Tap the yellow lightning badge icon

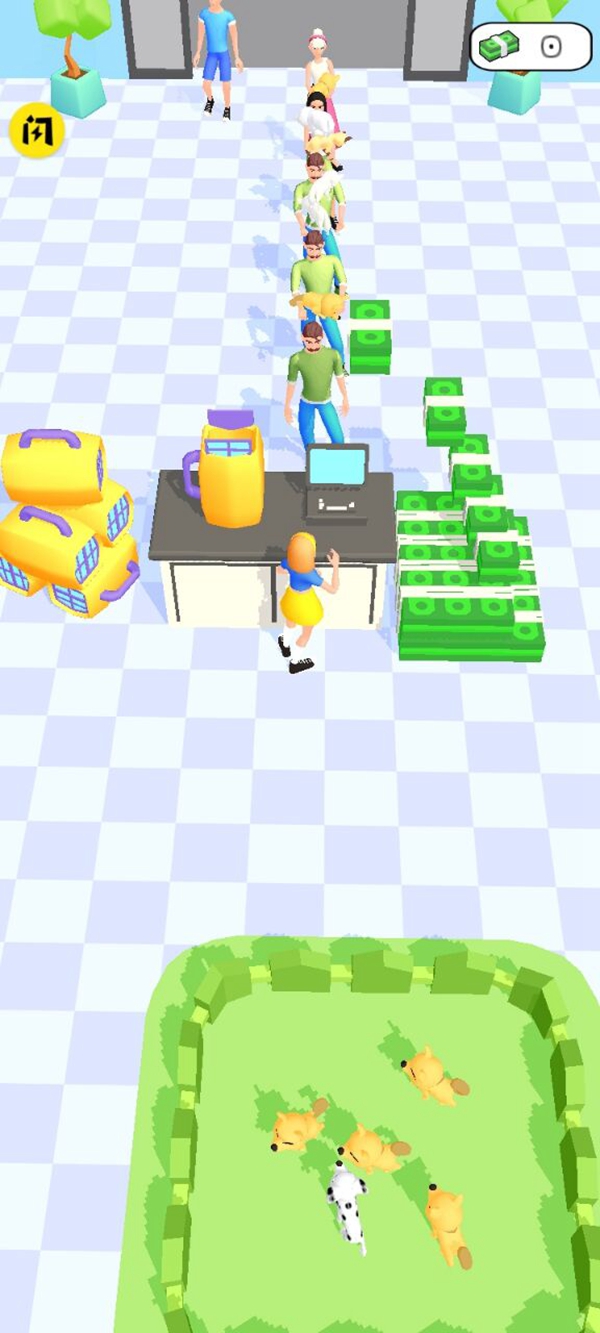coord(37,131)
